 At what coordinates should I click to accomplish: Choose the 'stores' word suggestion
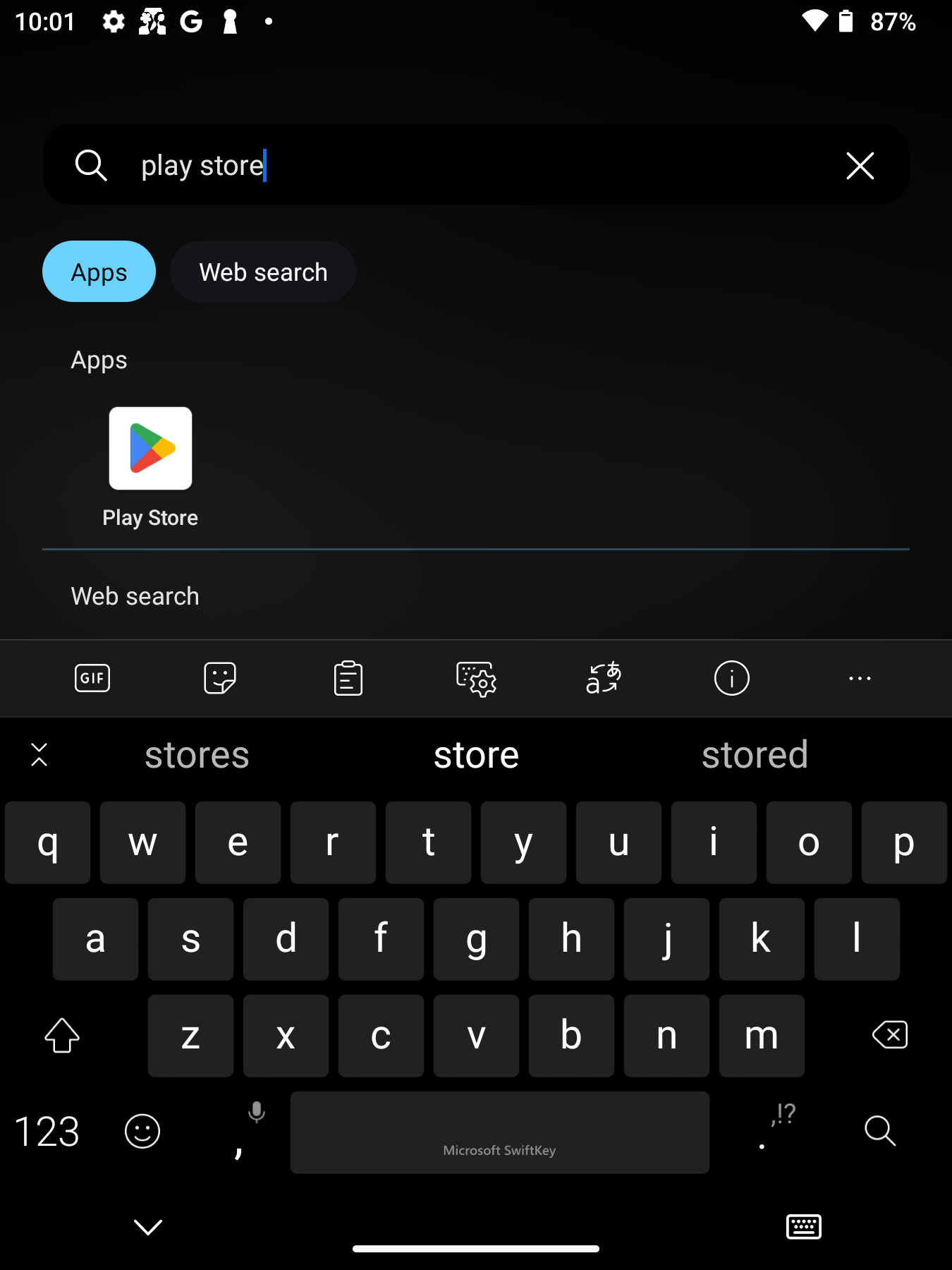[x=197, y=755]
